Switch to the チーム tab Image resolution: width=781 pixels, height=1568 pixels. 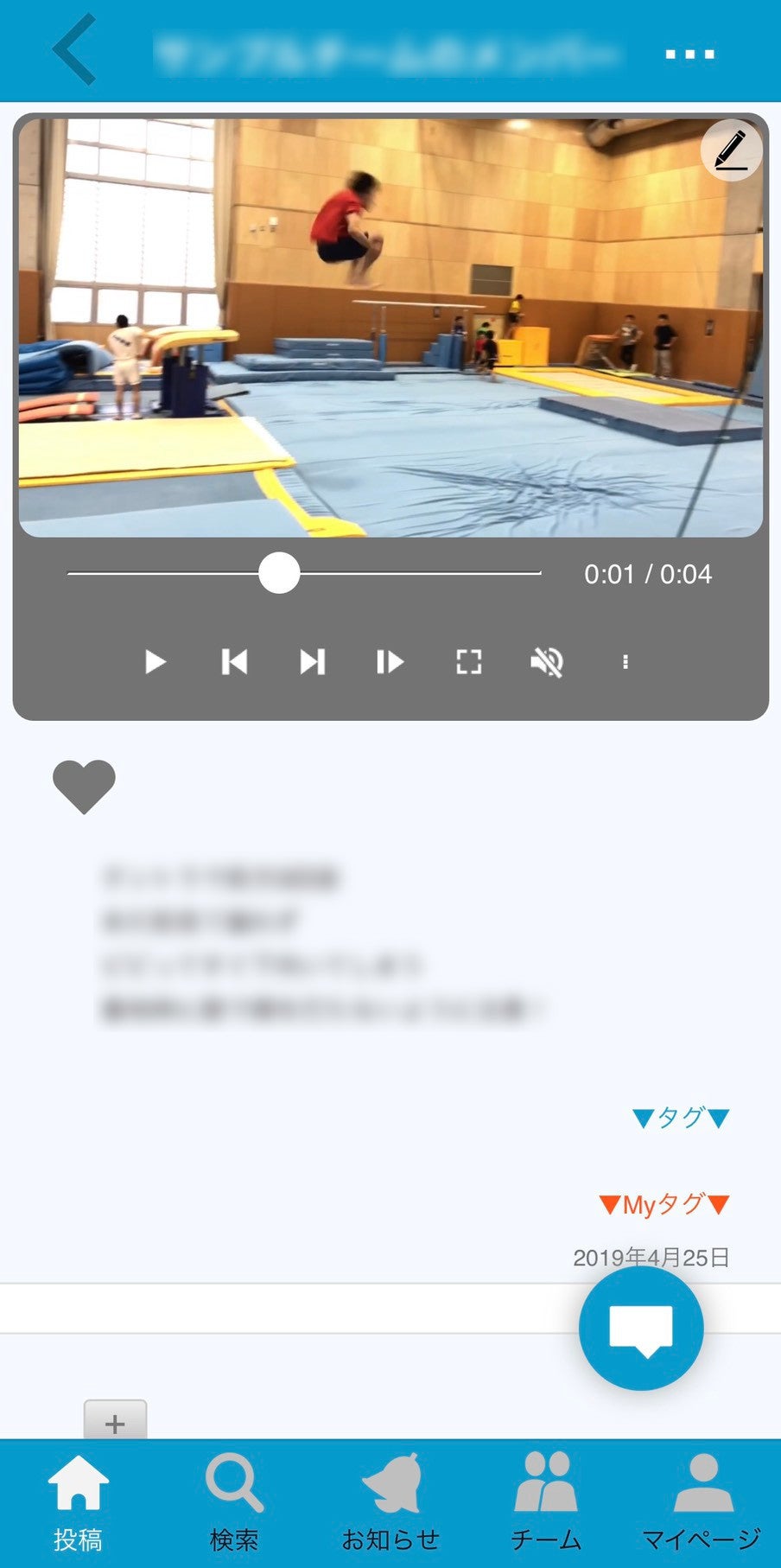(x=545, y=1502)
